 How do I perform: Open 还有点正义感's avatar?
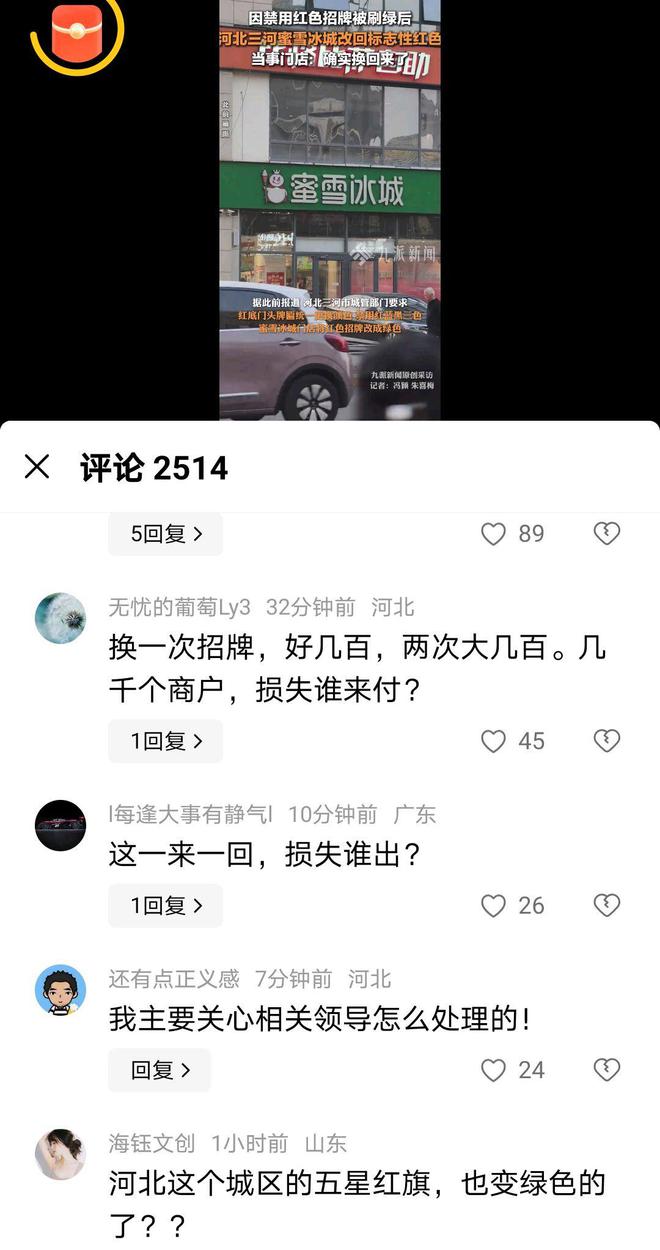point(61,990)
